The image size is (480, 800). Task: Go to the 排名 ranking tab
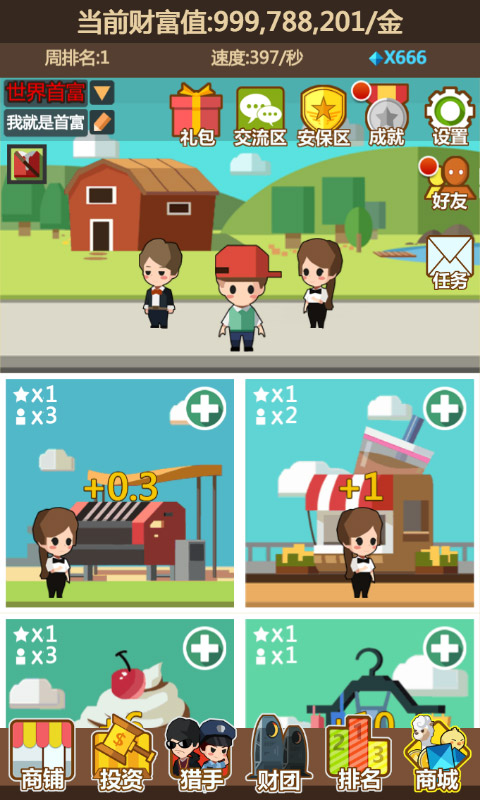pos(359,755)
